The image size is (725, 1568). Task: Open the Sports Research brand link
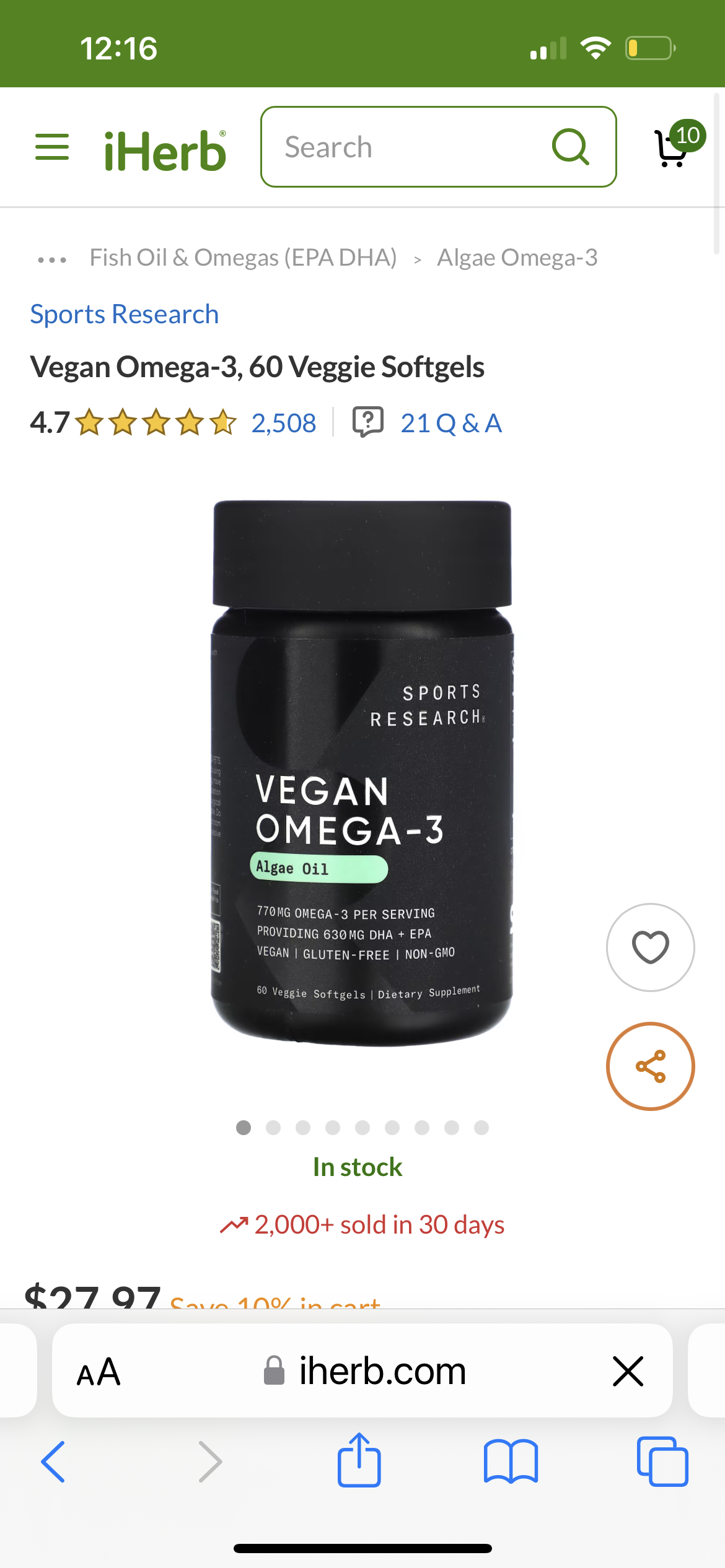[x=125, y=314]
